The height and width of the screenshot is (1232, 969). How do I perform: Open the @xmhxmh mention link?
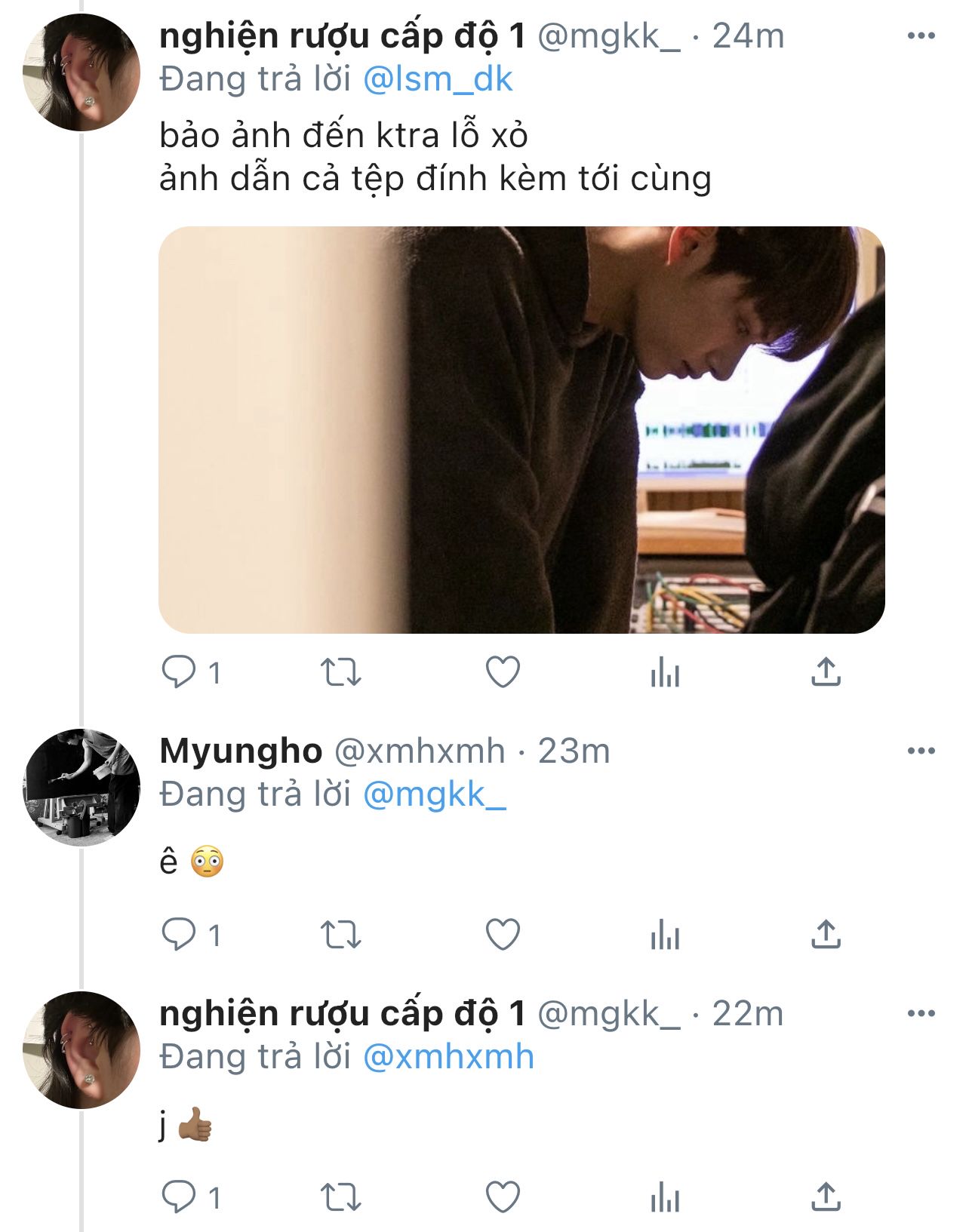[448, 1057]
